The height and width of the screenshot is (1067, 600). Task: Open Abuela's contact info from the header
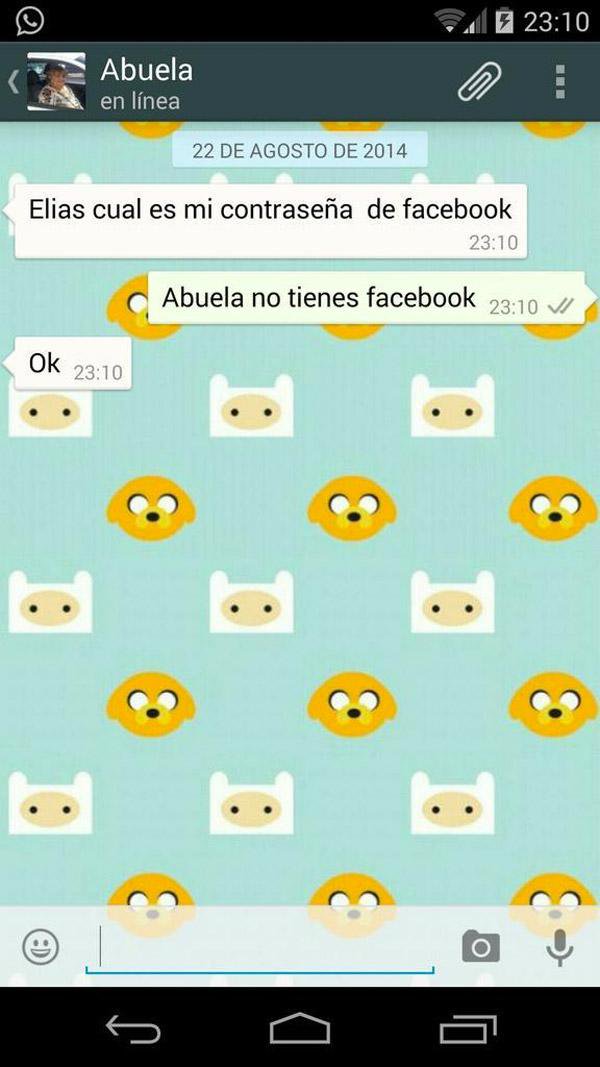146,83
